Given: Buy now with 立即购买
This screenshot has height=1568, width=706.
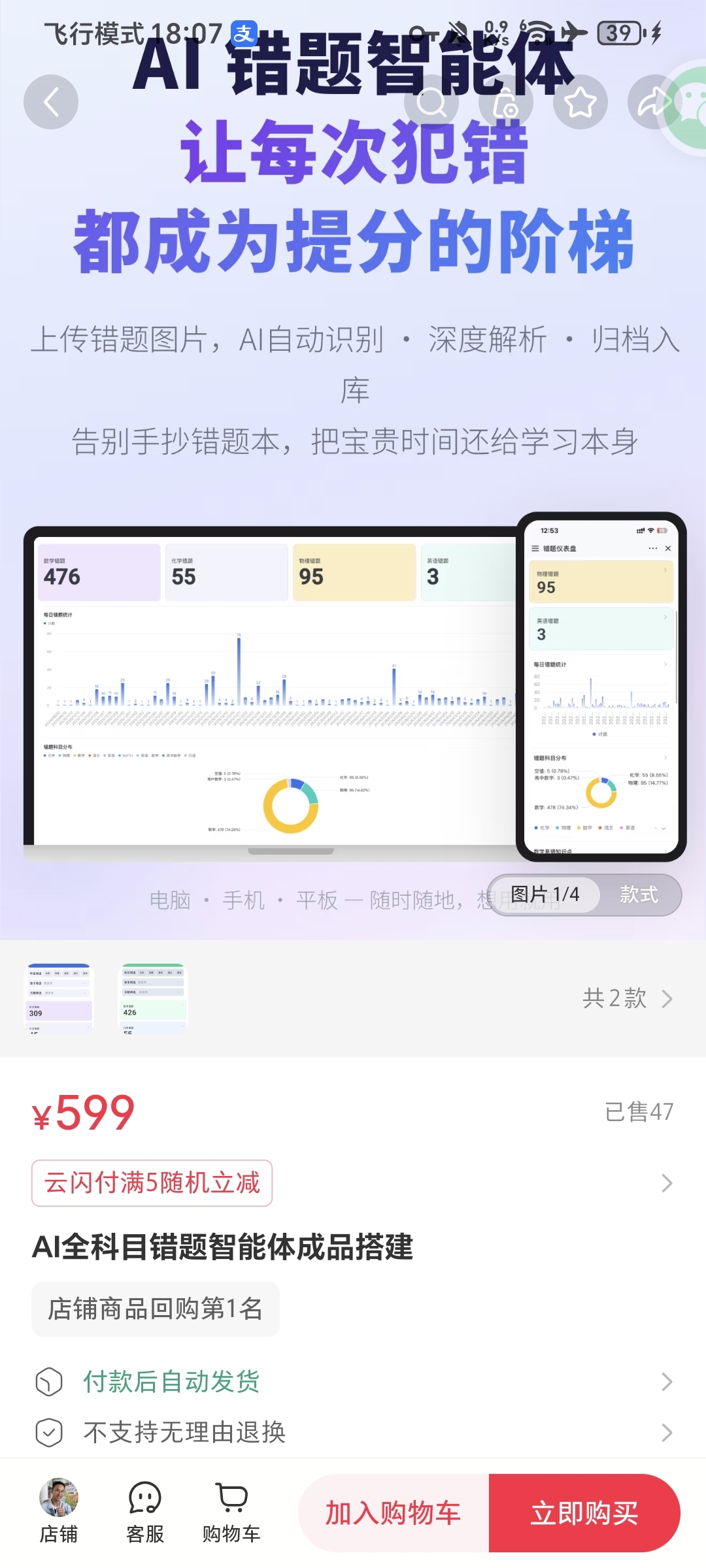Looking at the screenshot, I should 584,1513.
